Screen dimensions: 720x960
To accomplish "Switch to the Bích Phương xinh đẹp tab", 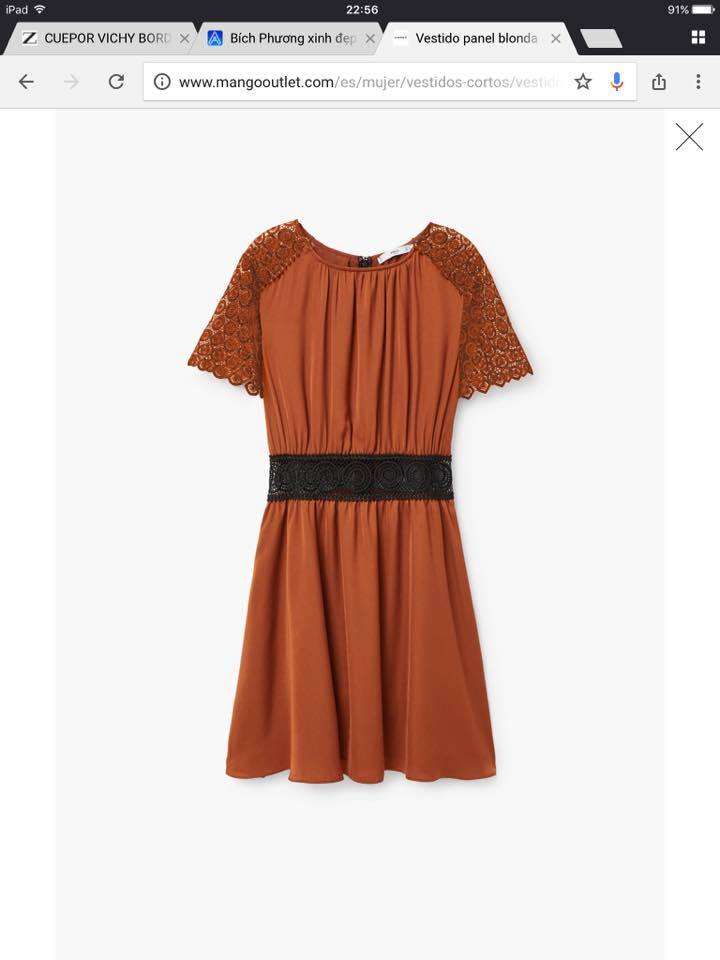I will click(285, 38).
